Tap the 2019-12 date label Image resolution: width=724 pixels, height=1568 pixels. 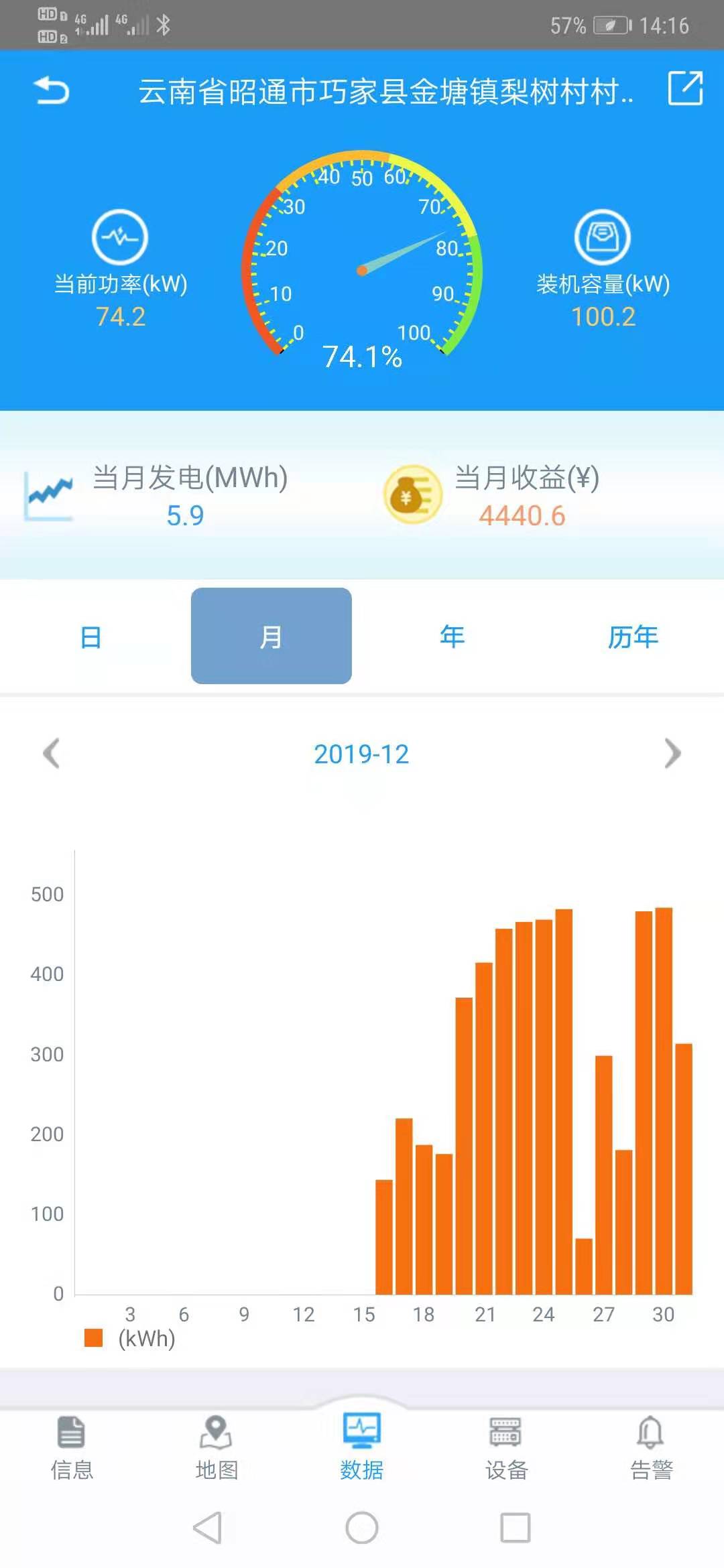(361, 754)
